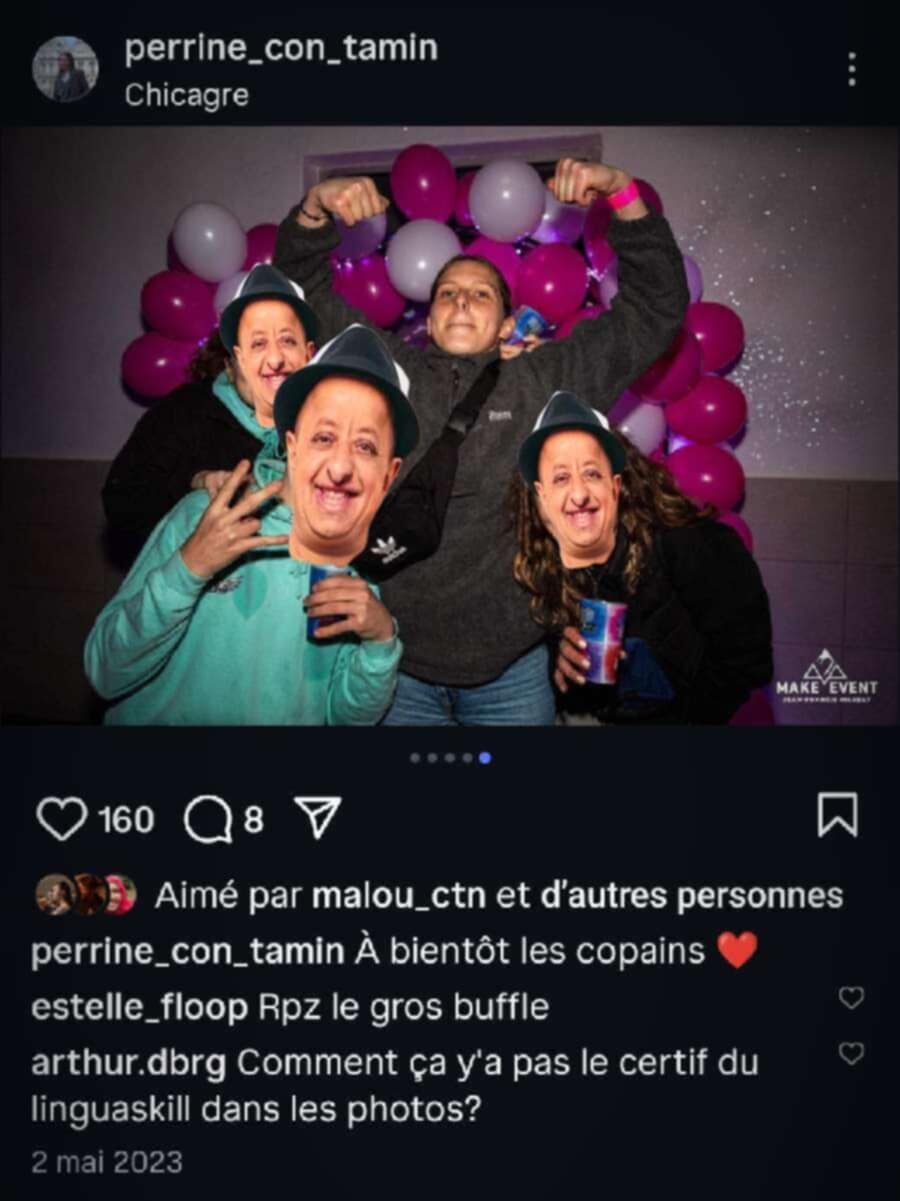Viewport: 900px width, 1201px height.
Task: Open the post overflow menu
Action: (851, 69)
